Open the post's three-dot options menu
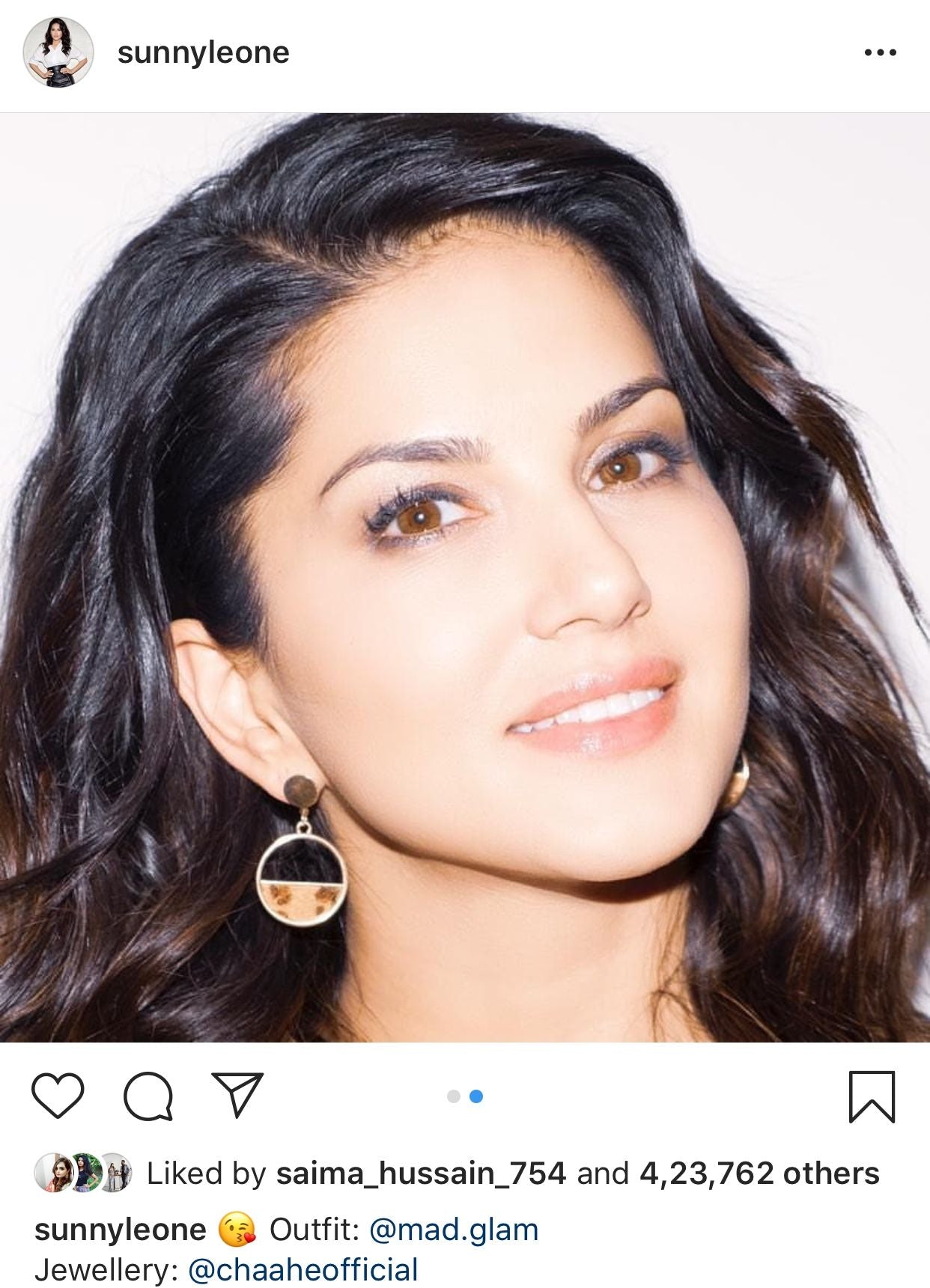Image resolution: width=930 pixels, height=1288 pixels. [x=880, y=52]
